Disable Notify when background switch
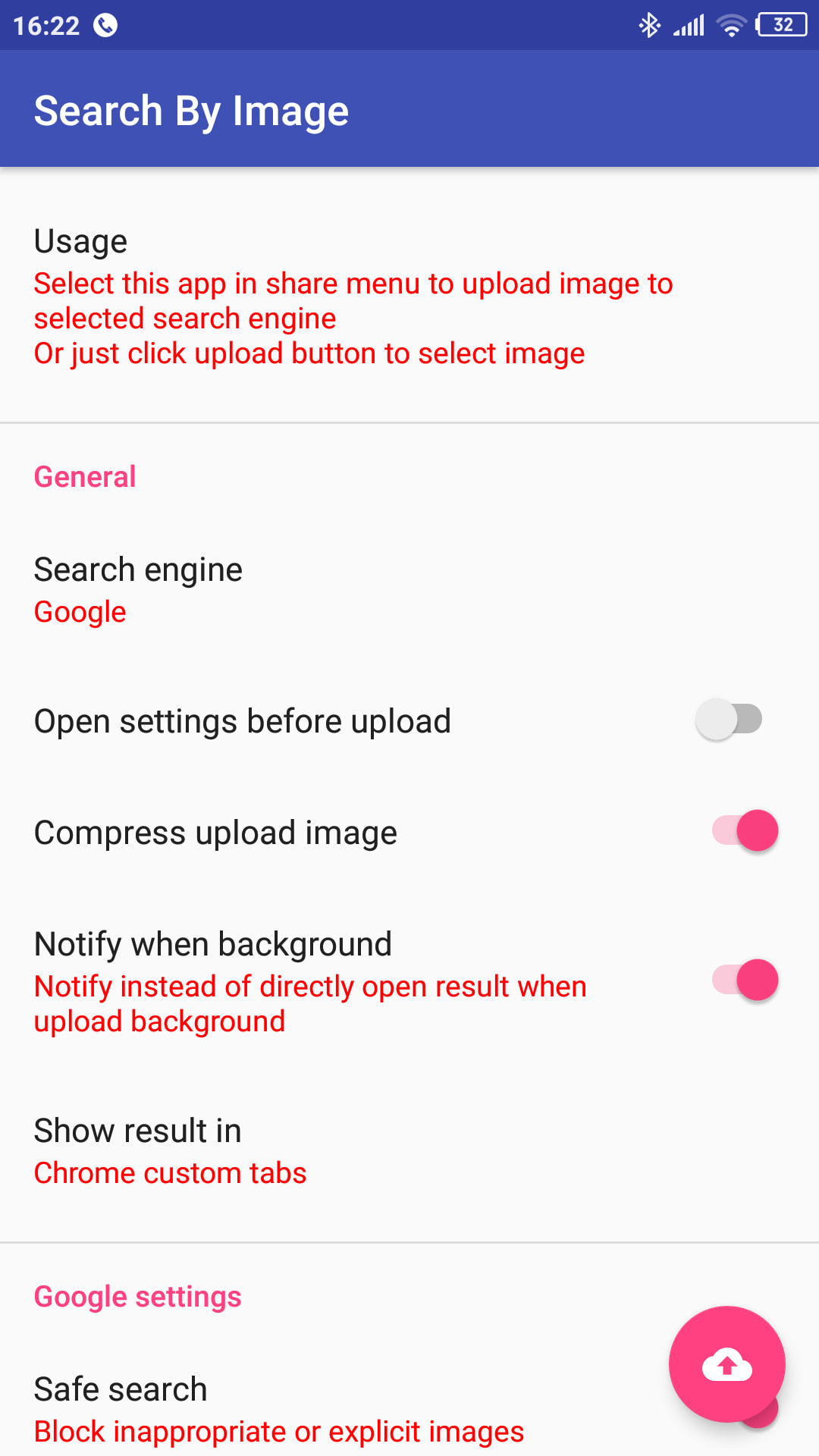 point(745,981)
